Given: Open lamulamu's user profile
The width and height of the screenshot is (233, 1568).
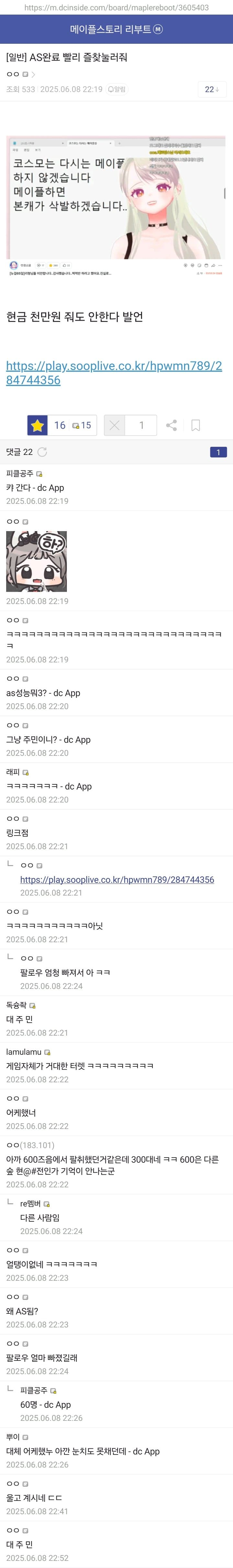Looking at the screenshot, I should 24,1052.
